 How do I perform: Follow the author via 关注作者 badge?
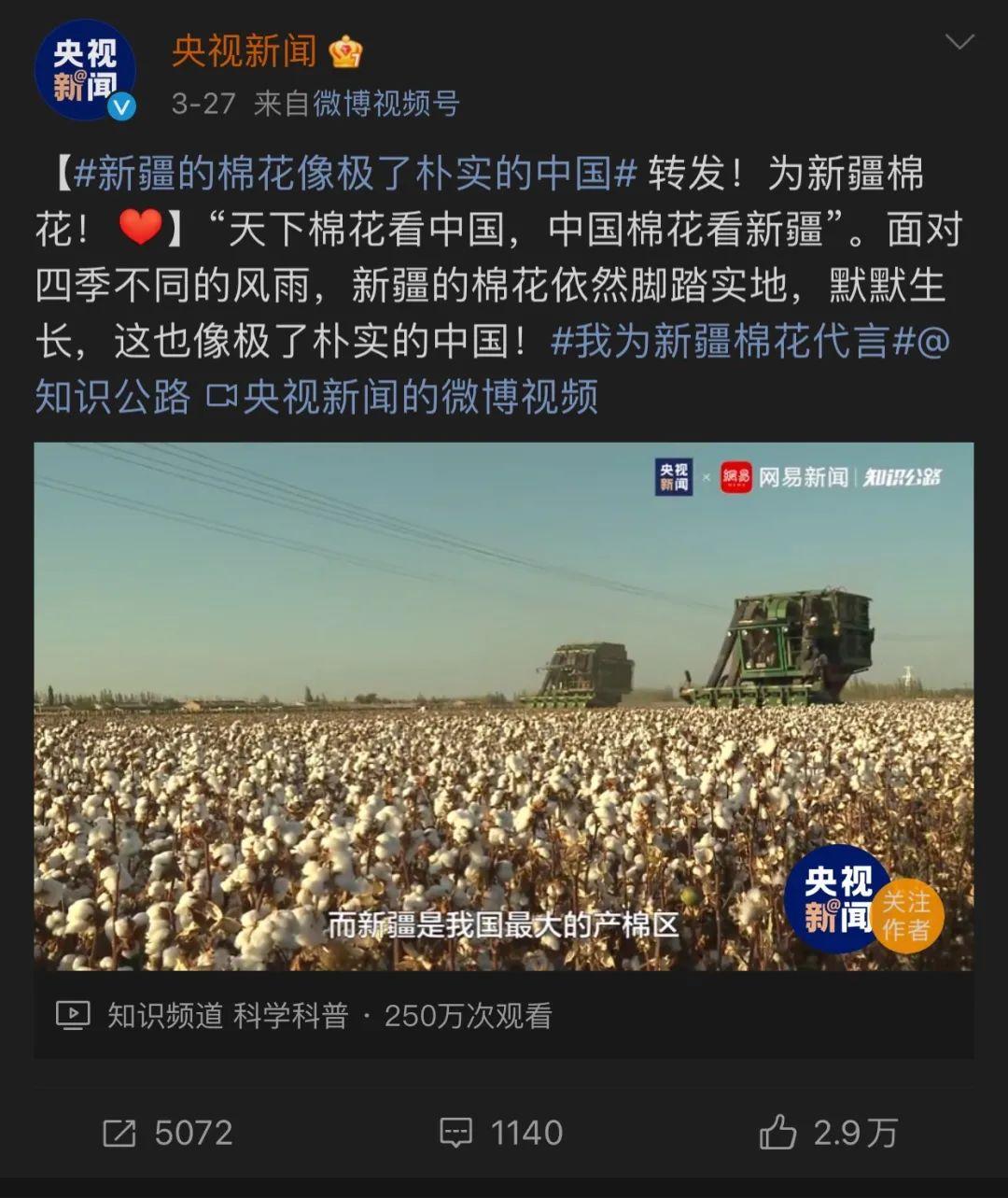(x=905, y=916)
